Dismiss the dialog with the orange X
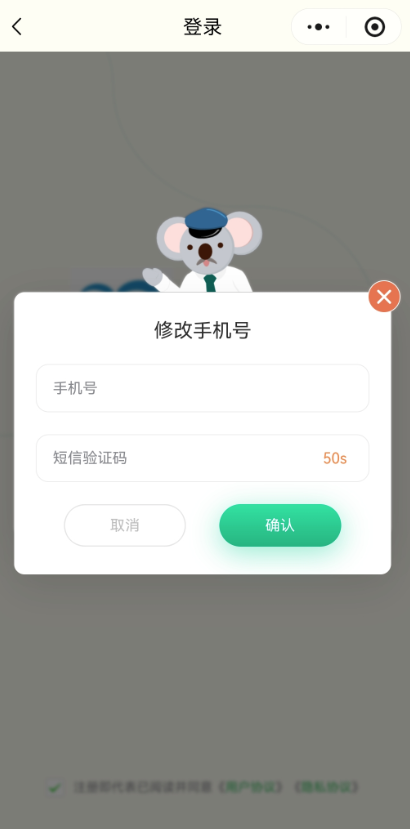Image resolution: width=410 pixels, height=829 pixels. coord(384,297)
